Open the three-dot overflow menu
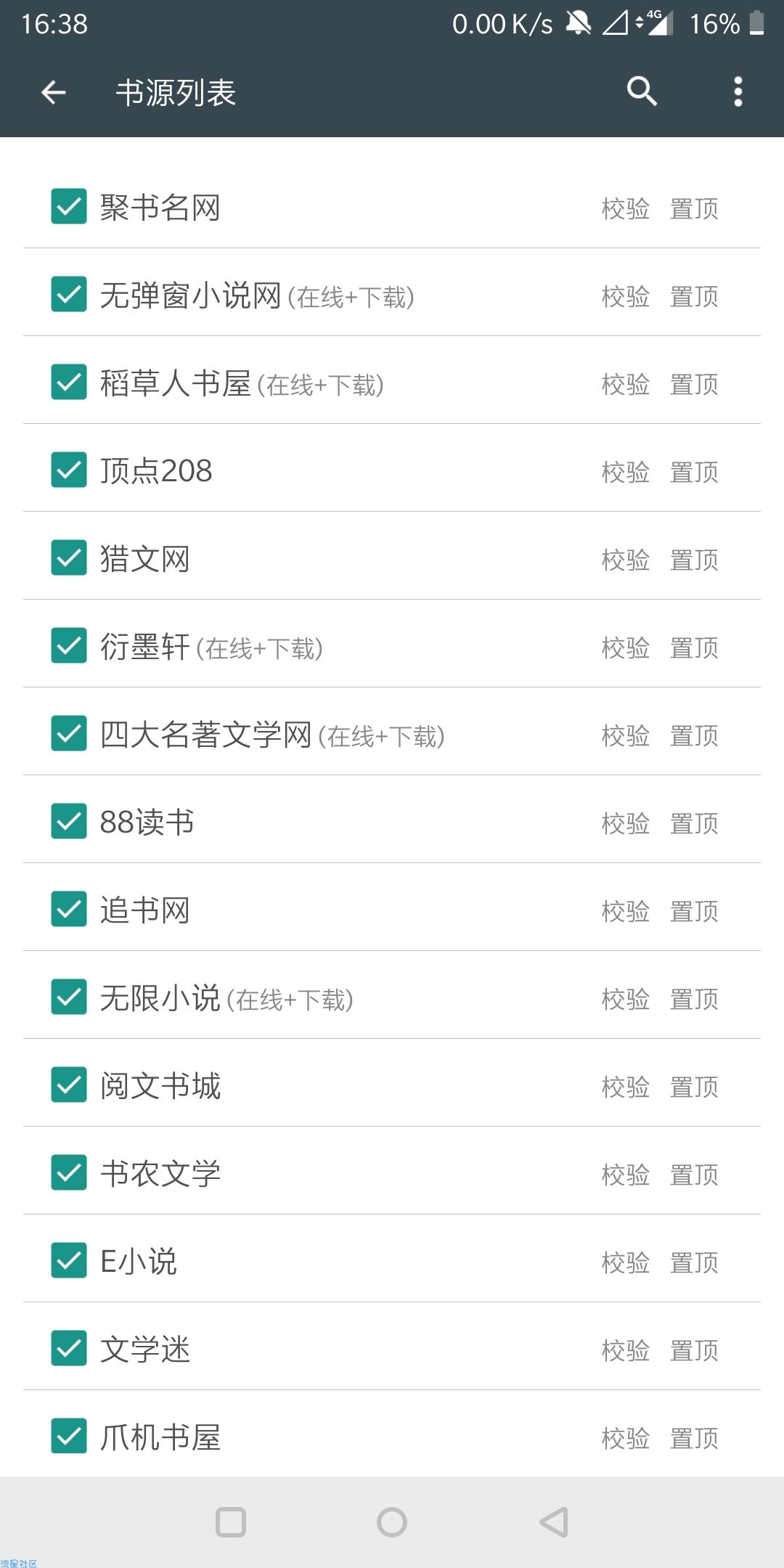 (738, 91)
